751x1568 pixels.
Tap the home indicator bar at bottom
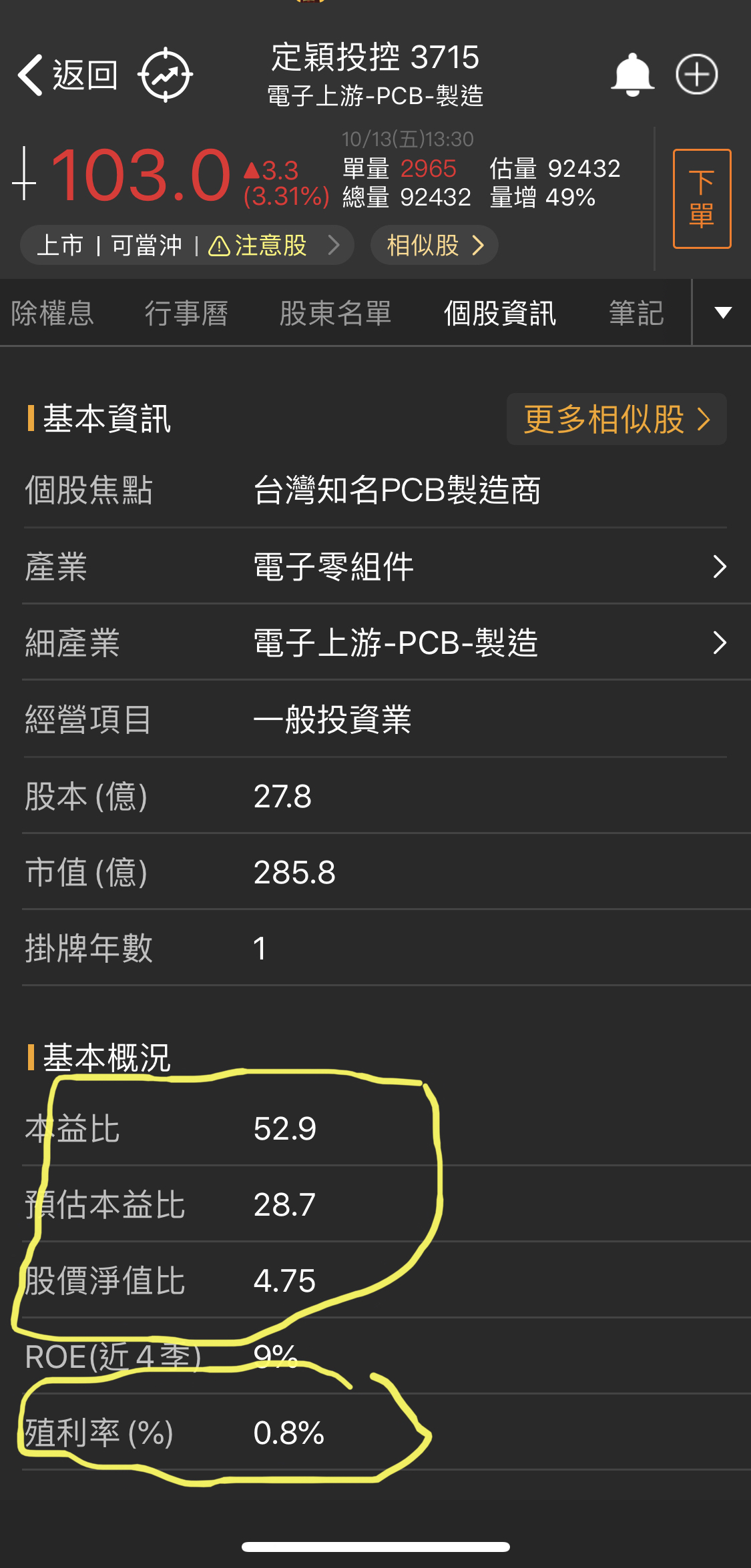point(375,1546)
